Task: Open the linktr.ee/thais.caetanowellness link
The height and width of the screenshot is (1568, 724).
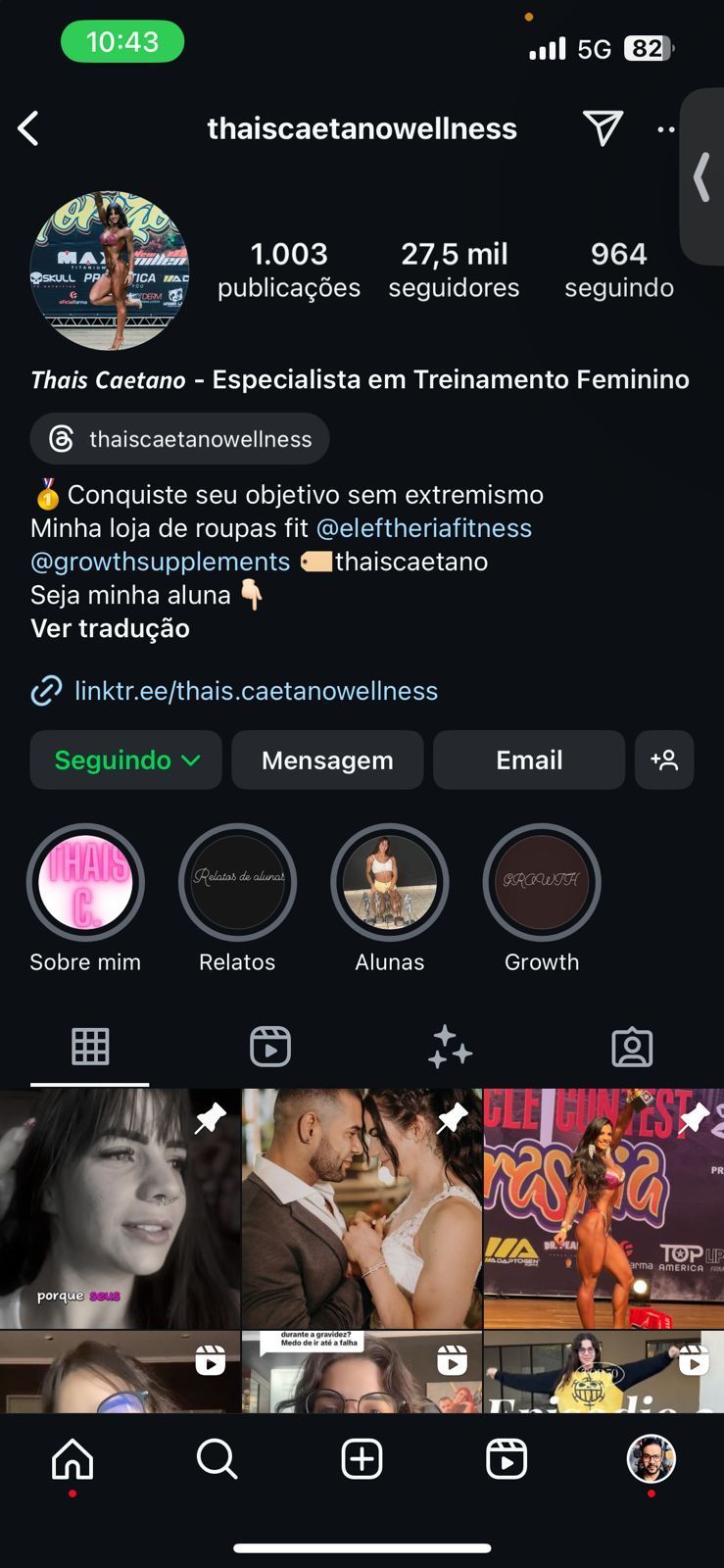Action: 255,691
